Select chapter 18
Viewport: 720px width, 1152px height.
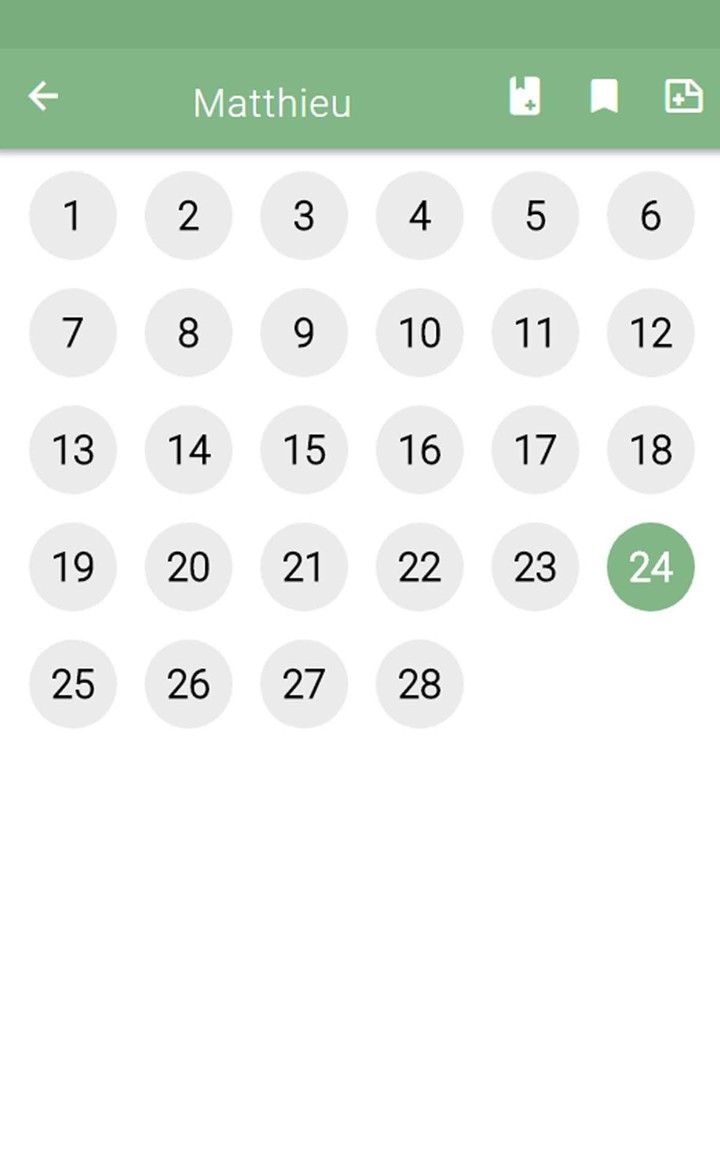click(651, 450)
